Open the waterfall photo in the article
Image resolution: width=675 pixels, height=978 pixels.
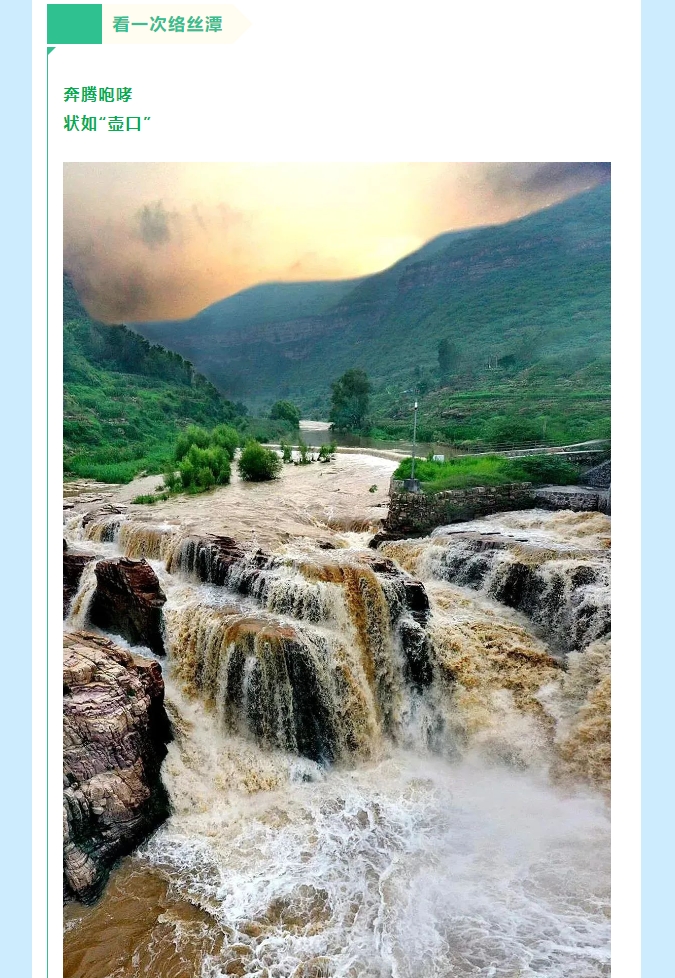tap(337, 570)
